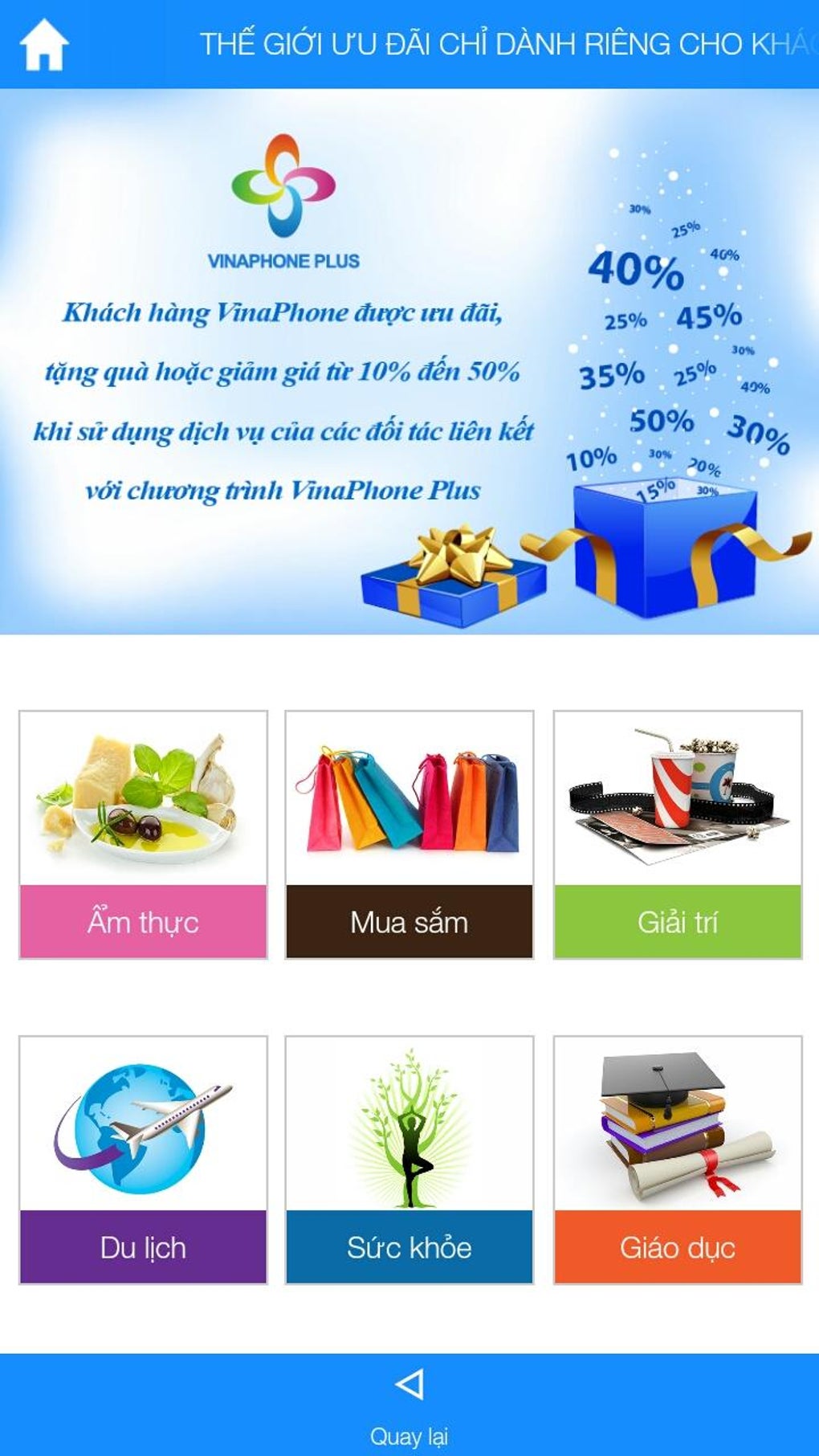The image size is (819, 1456).
Task: Select the VinaPhone Plus logo
Action: 283,197
